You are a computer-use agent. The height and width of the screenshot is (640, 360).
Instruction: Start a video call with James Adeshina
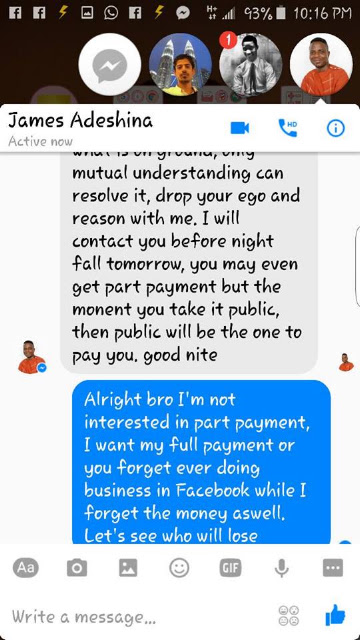pyautogui.click(x=240, y=129)
